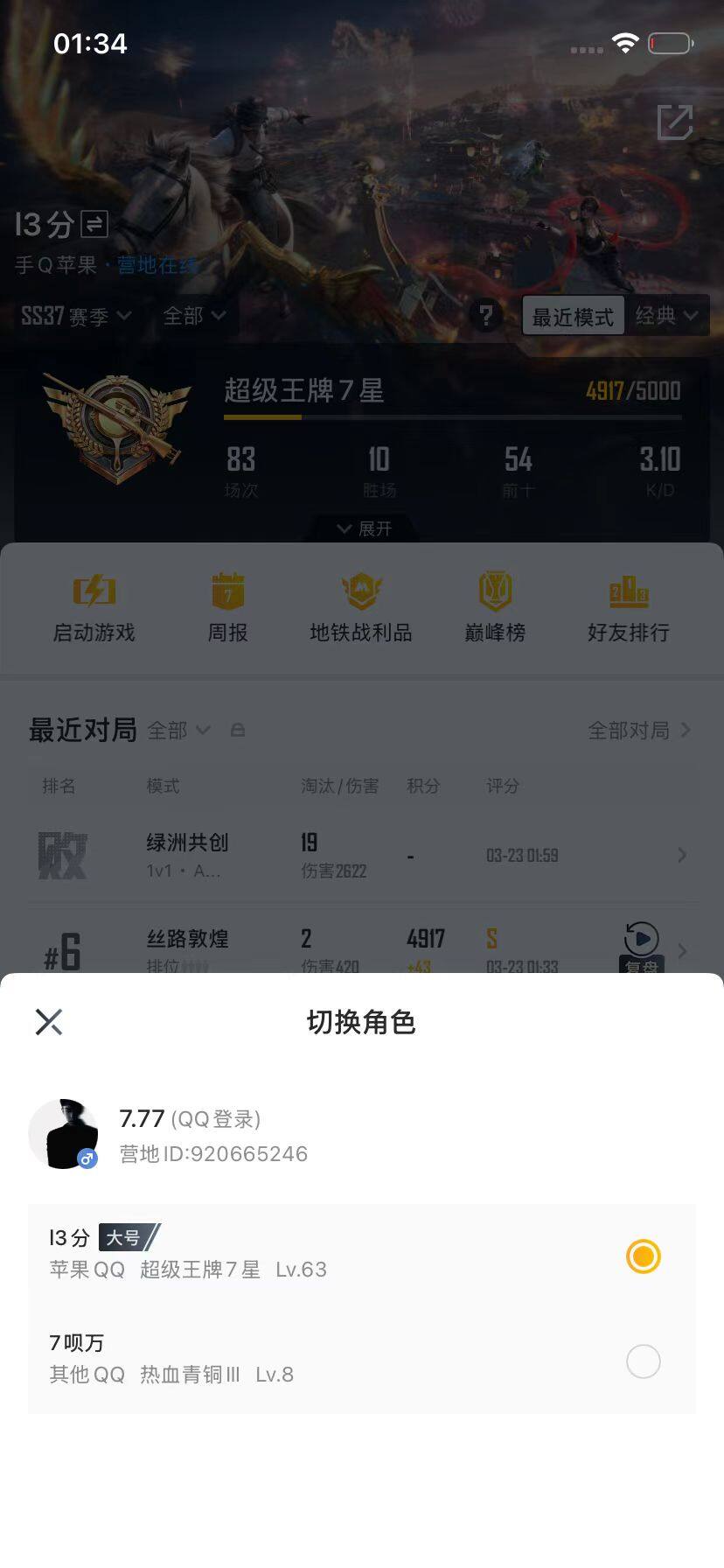Expand the 展开 stats panel
Screen dimensions: 724x1568
tap(362, 528)
